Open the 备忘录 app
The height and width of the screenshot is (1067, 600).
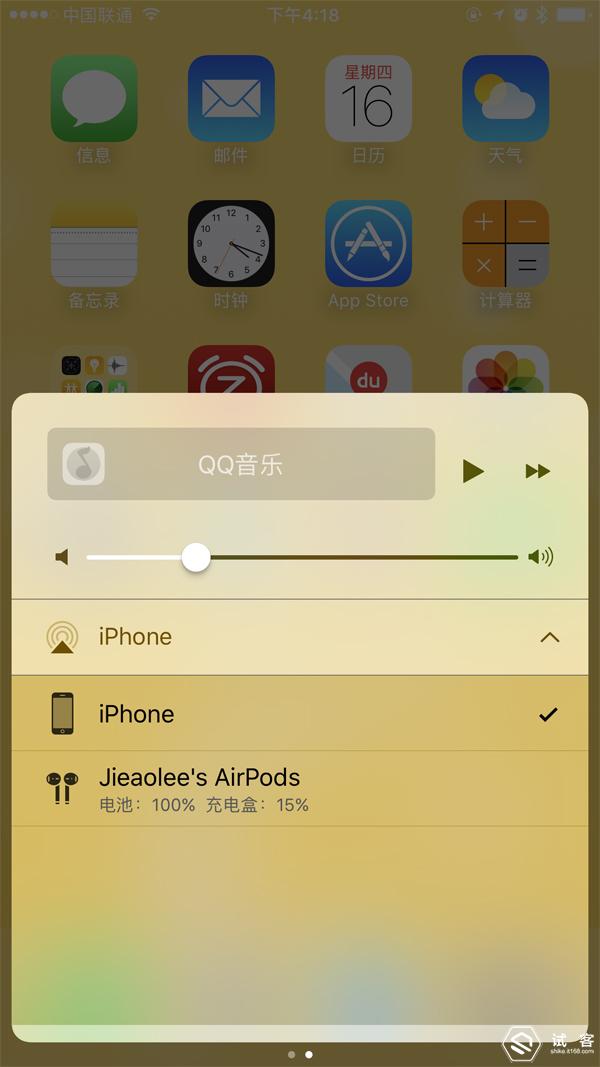click(x=94, y=243)
